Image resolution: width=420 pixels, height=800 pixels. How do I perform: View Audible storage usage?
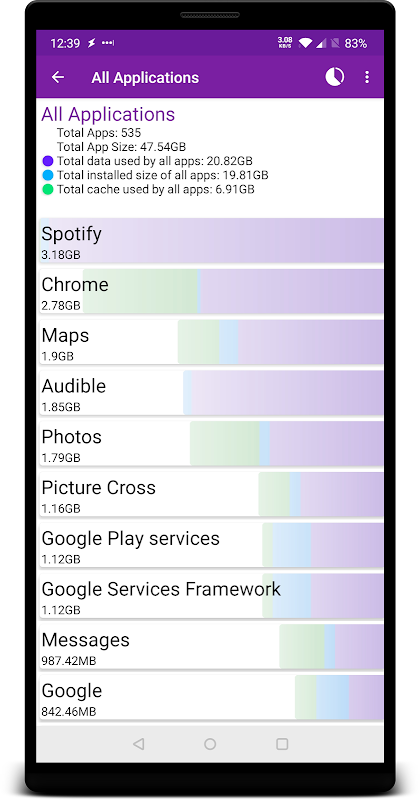(211, 392)
